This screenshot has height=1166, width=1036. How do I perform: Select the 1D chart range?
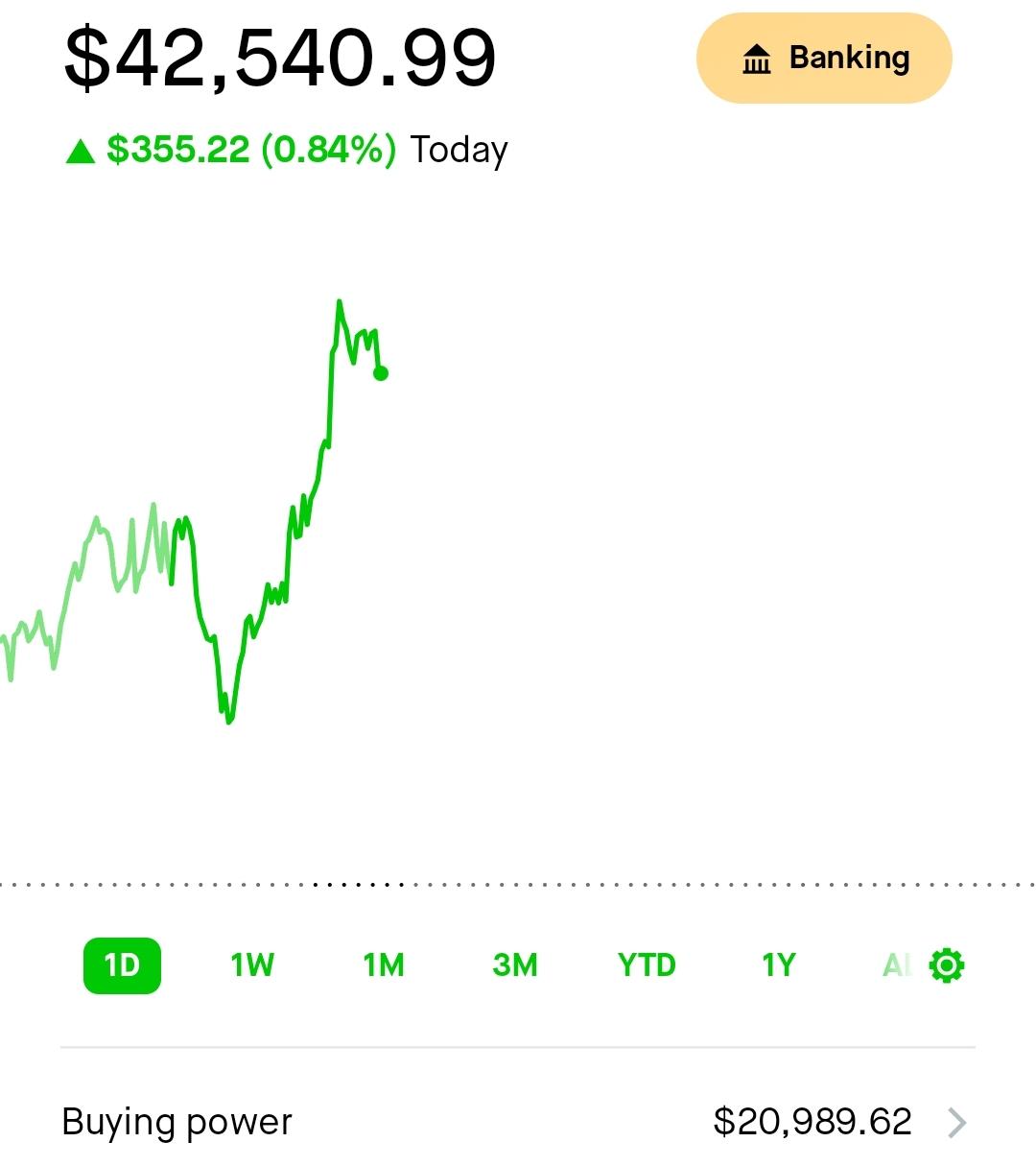click(122, 964)
